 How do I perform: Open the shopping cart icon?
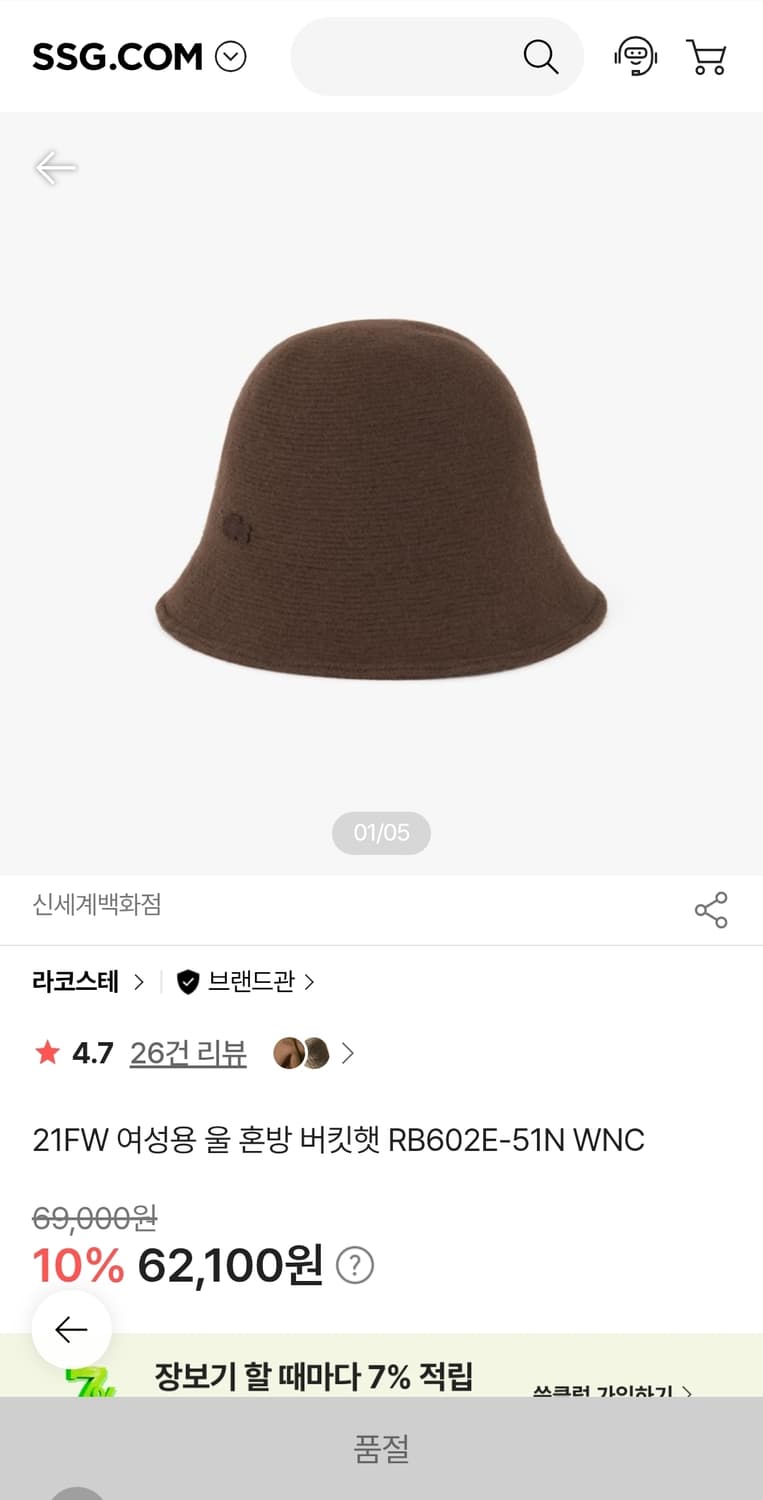[707, 56]
